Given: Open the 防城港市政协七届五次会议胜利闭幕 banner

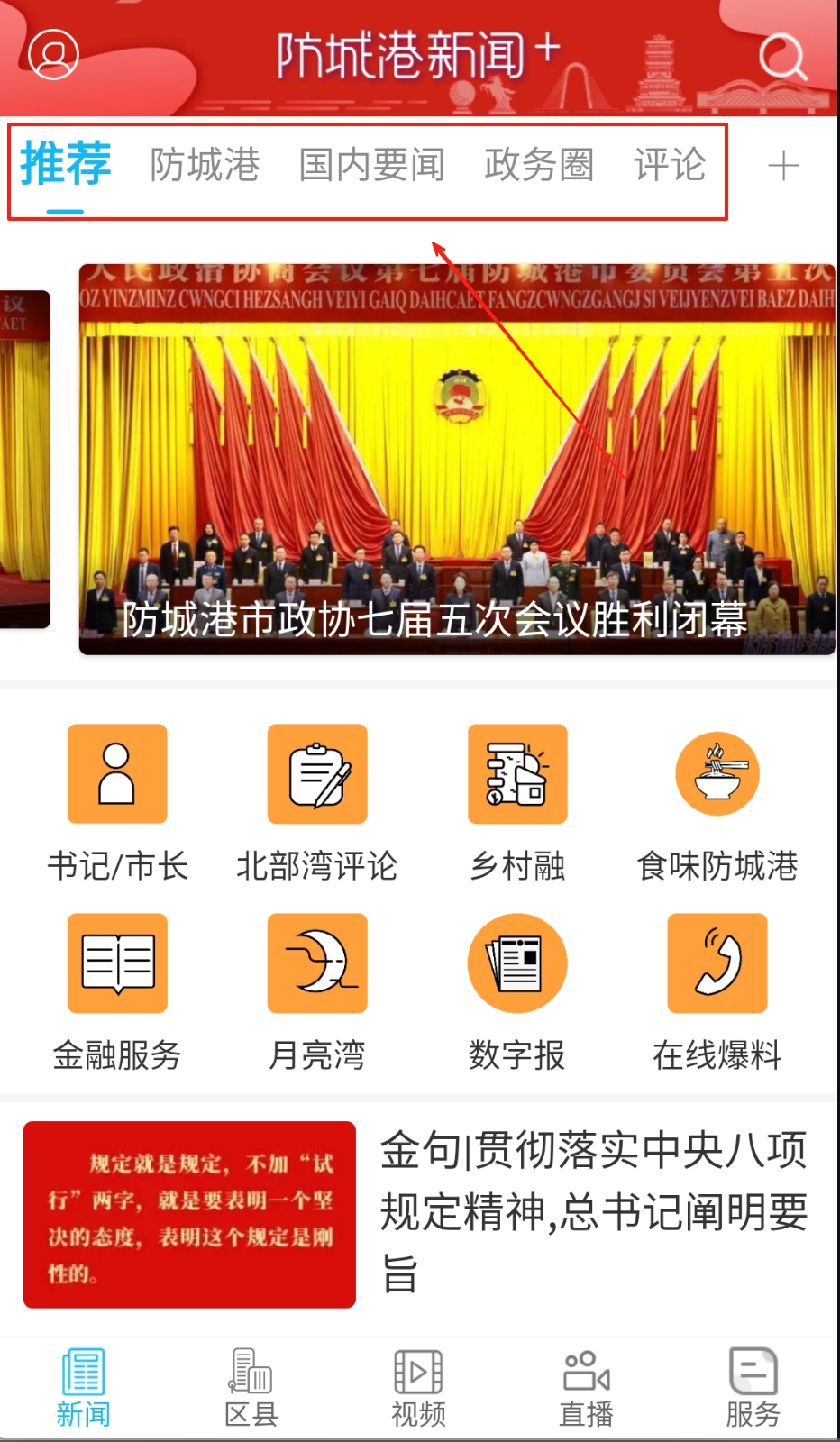Looking at the screenshot, I should point(457,460).
